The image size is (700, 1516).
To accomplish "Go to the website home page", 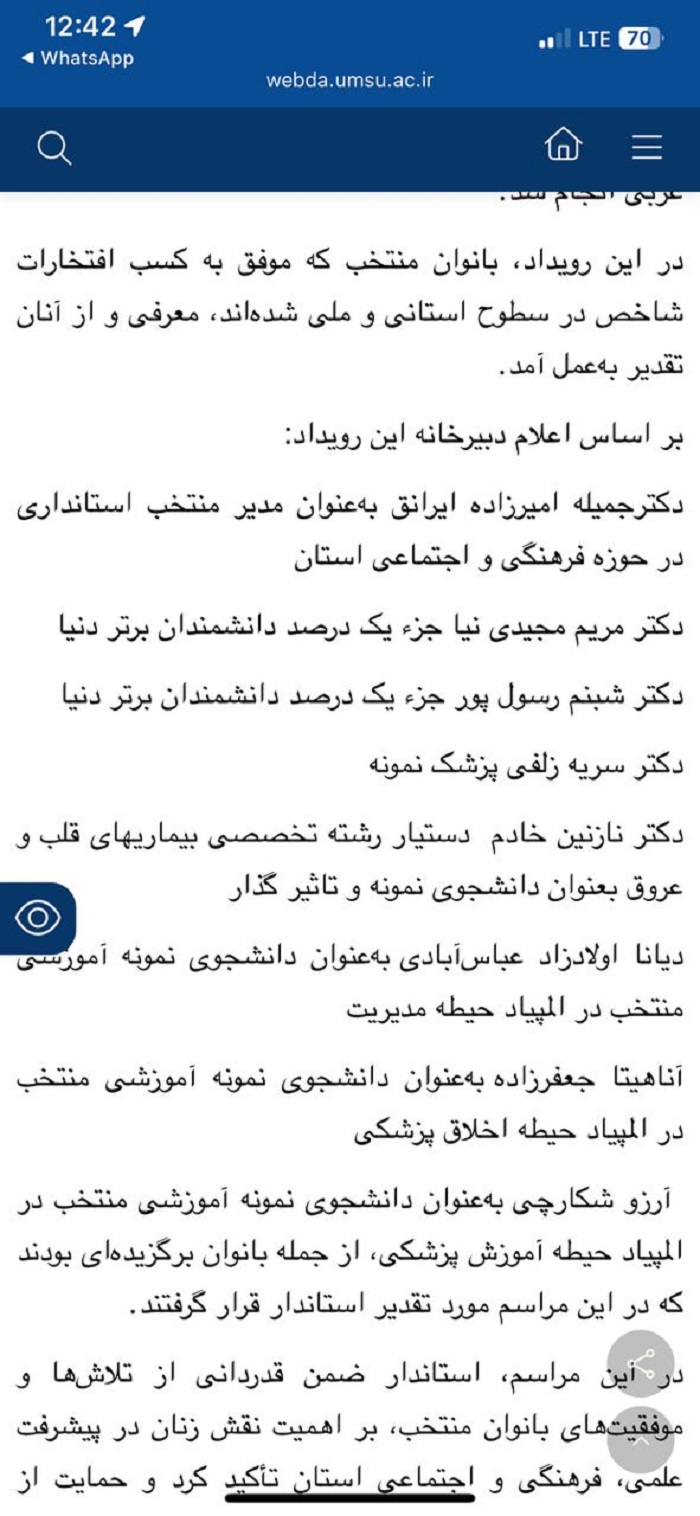I will coord(563,148).
